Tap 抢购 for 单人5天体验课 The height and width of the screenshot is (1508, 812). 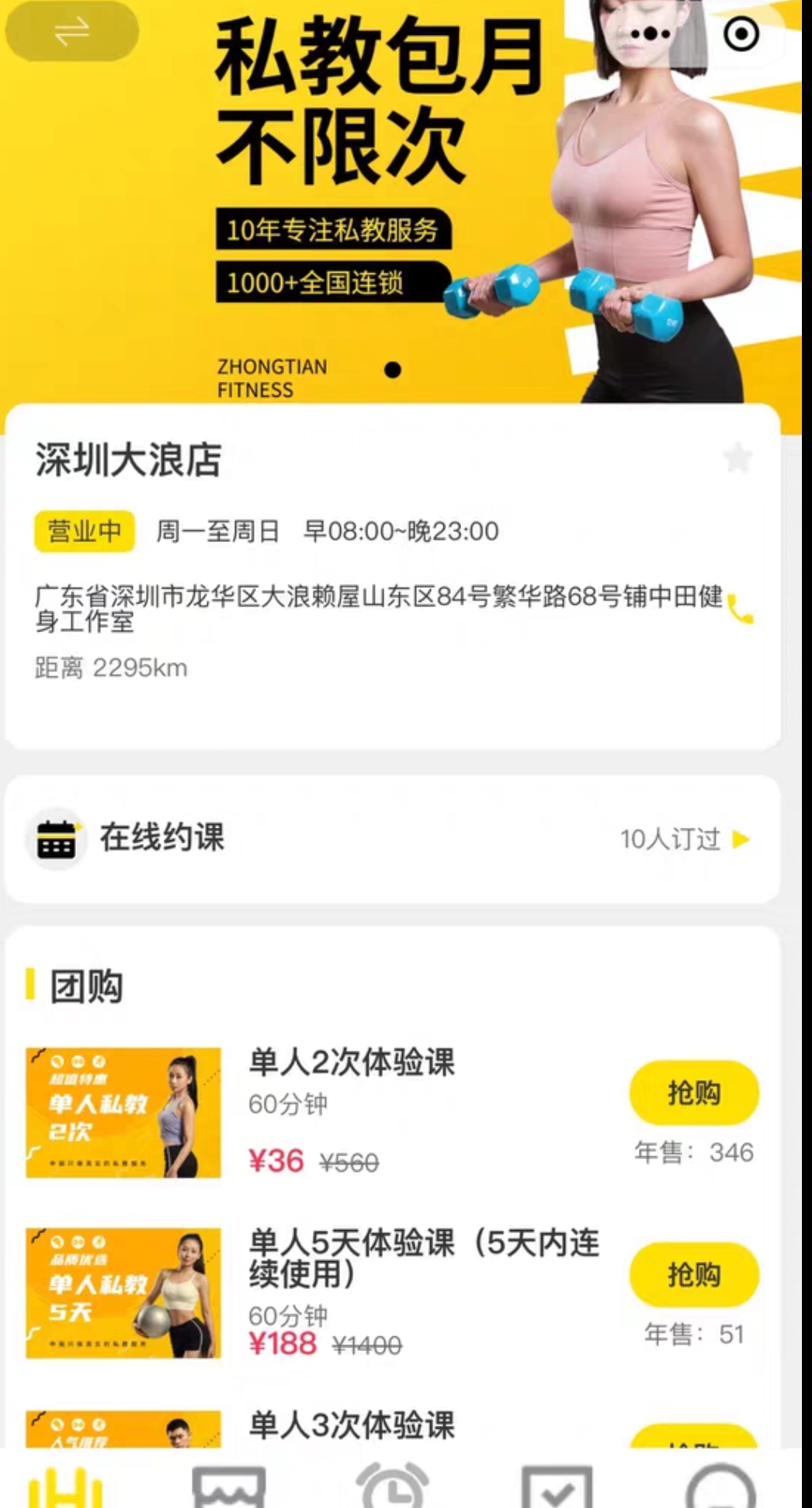(x=693, y=1274)
